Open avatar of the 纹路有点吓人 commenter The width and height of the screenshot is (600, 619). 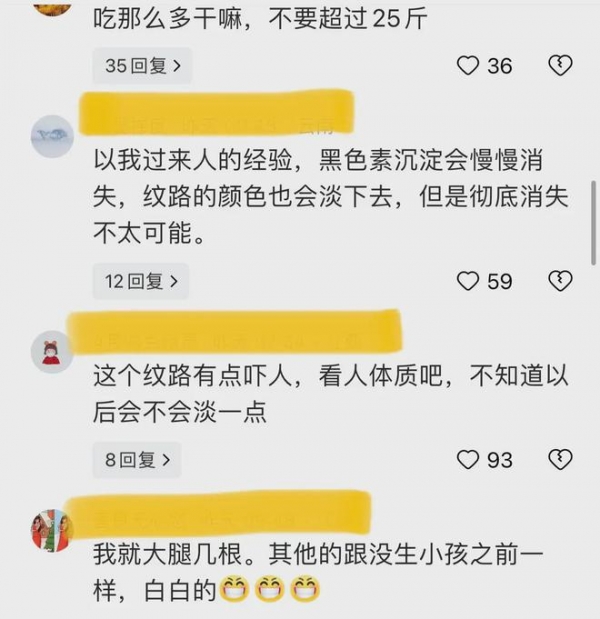coord(52,352)
